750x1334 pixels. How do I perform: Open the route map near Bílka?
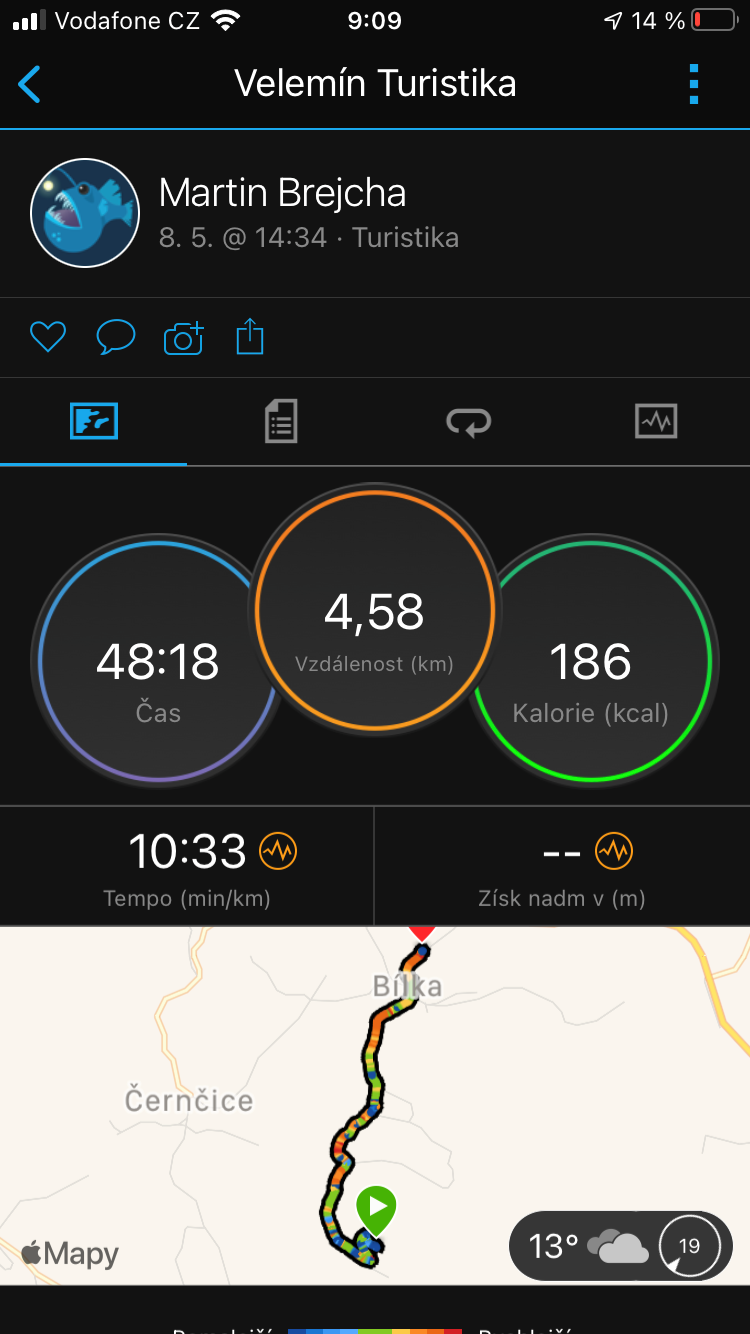(375, 1105)
